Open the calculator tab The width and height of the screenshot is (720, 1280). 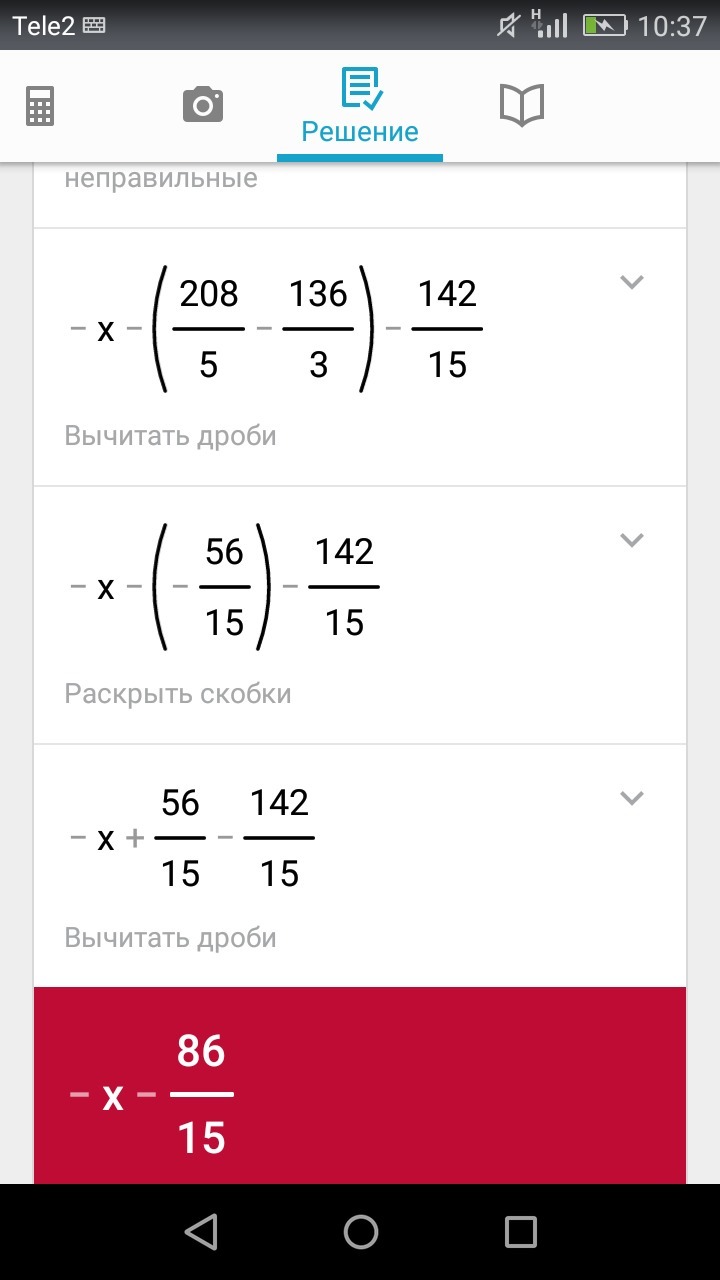coord(40,105)
